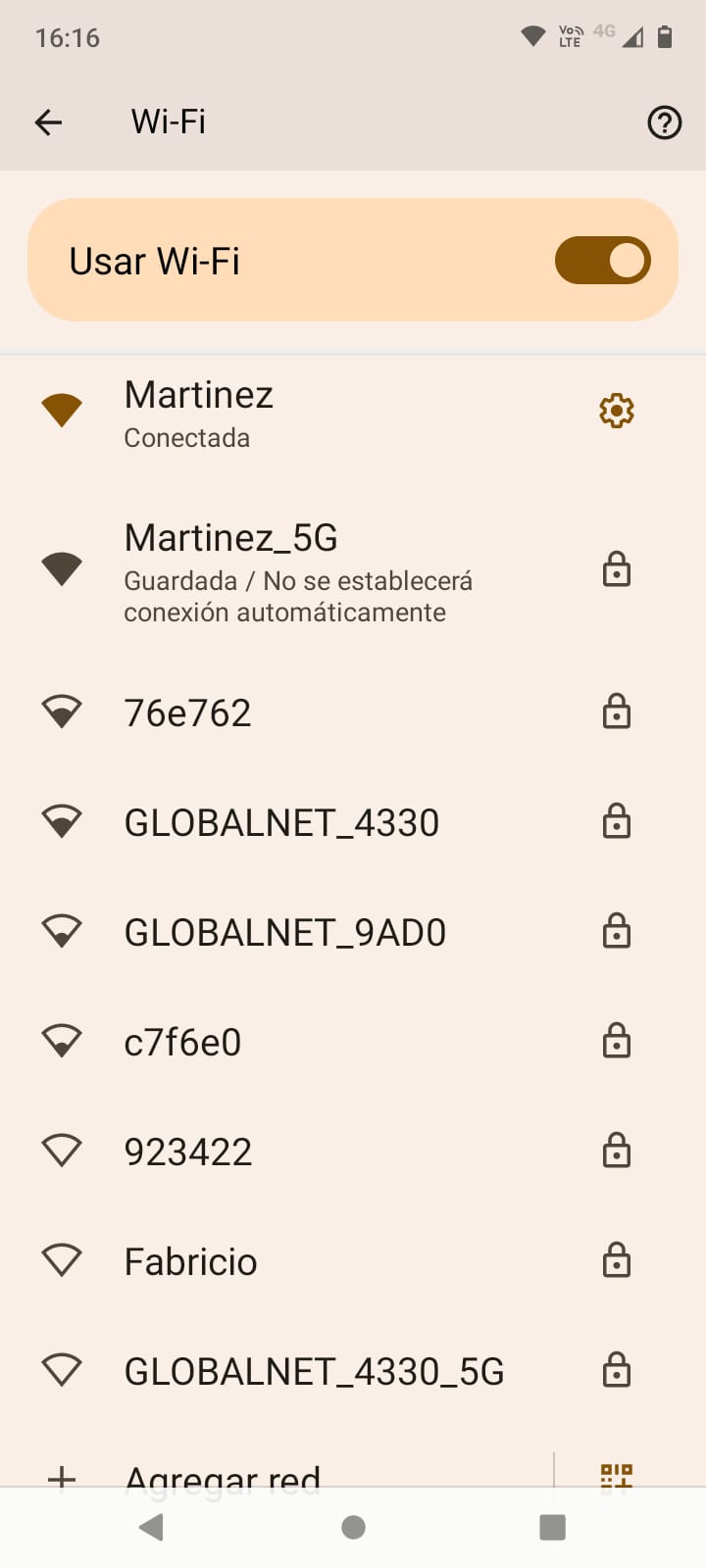Open the connected Martinez network

tap(294, 414)
